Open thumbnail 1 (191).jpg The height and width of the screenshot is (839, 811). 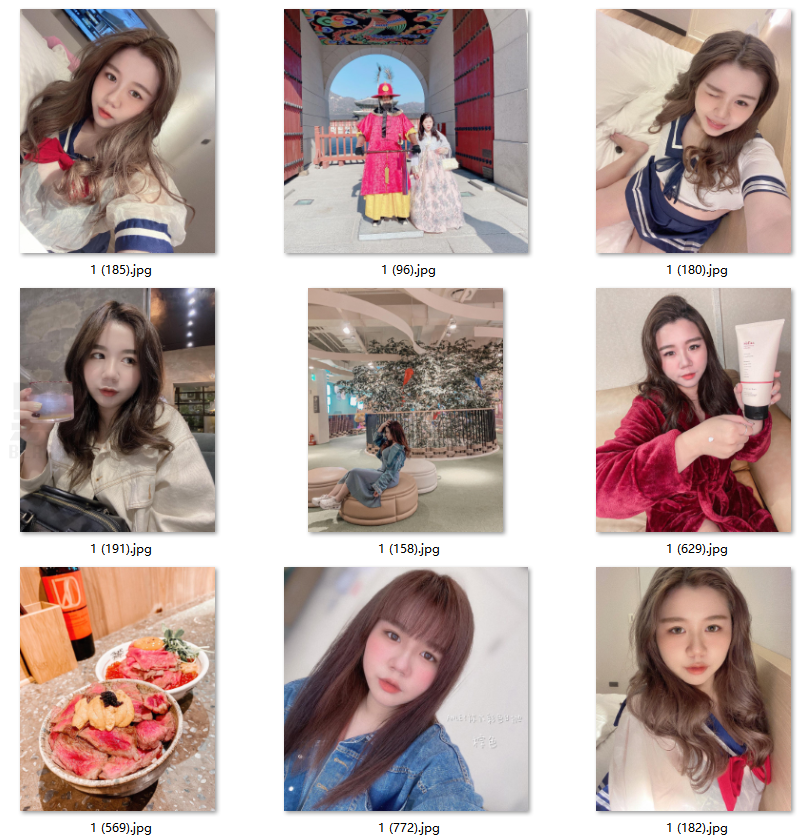(118, 410)
